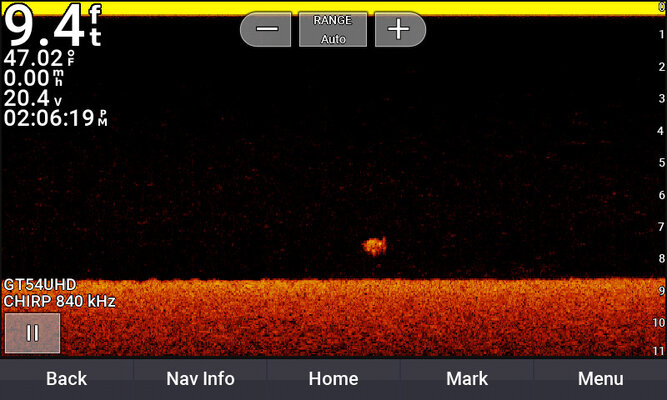667x400 pixels.
Task: Tap the Range Auto button
Action: point(333,29)
